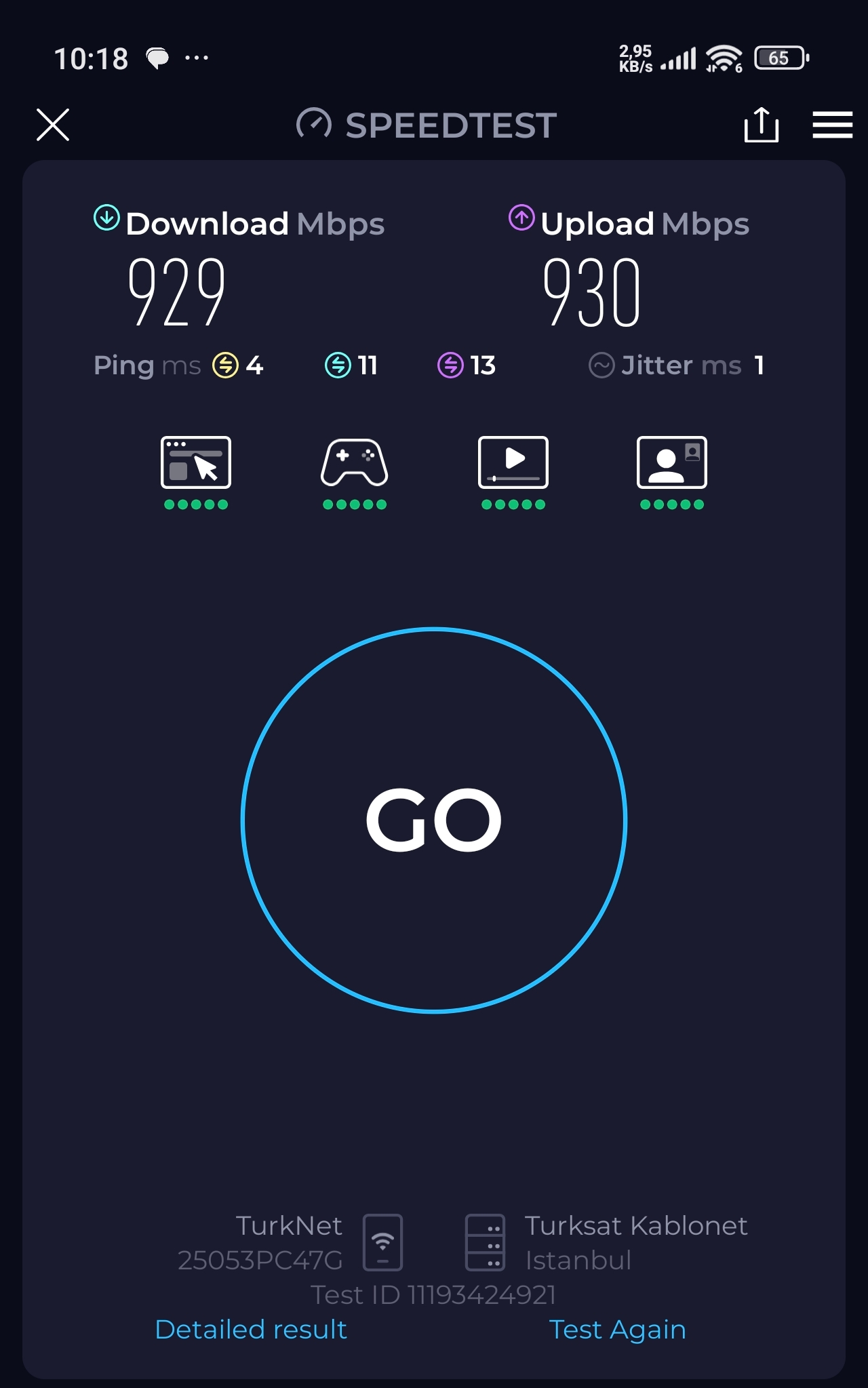Share the speed test result

pos(761,125)
